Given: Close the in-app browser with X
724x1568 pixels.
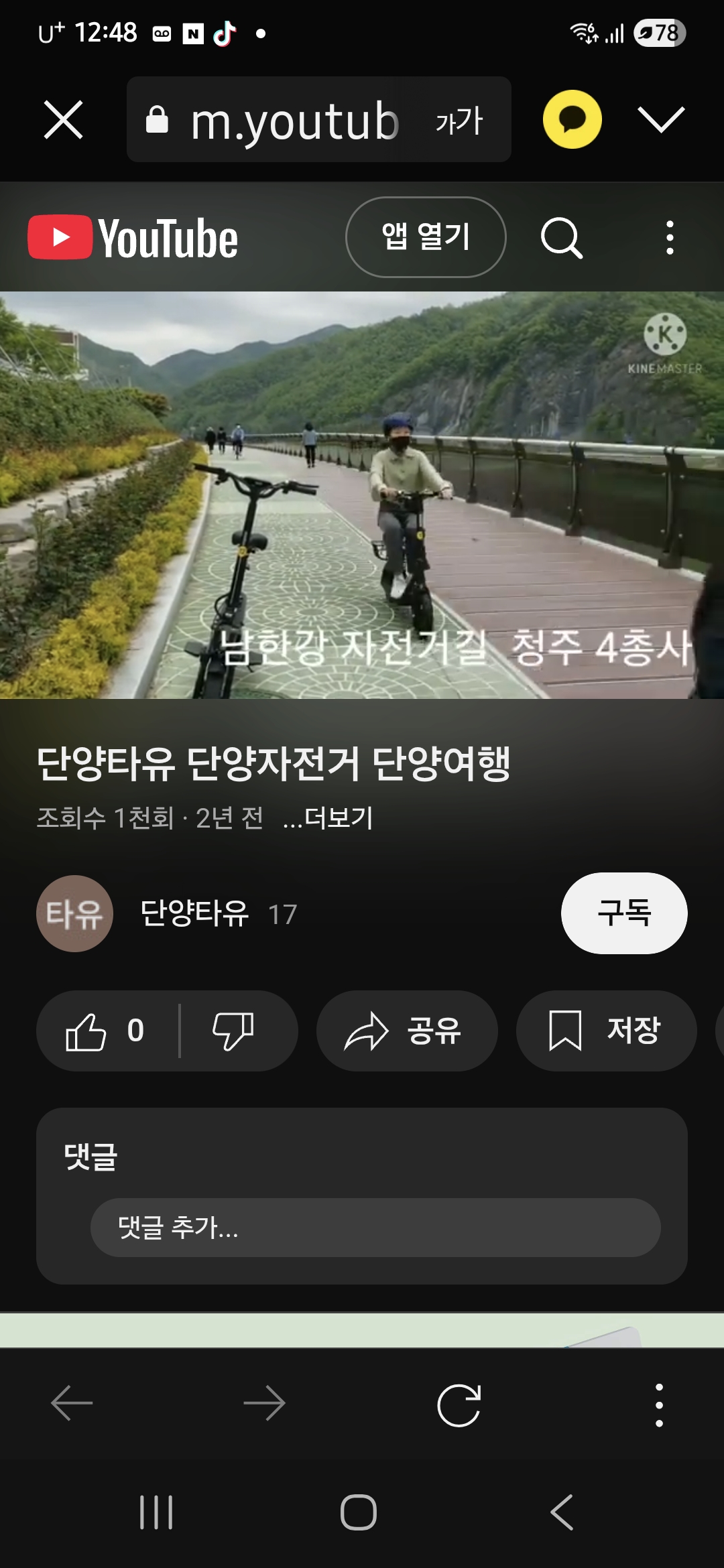Looking at the screenshot, I should pos(64,120).
